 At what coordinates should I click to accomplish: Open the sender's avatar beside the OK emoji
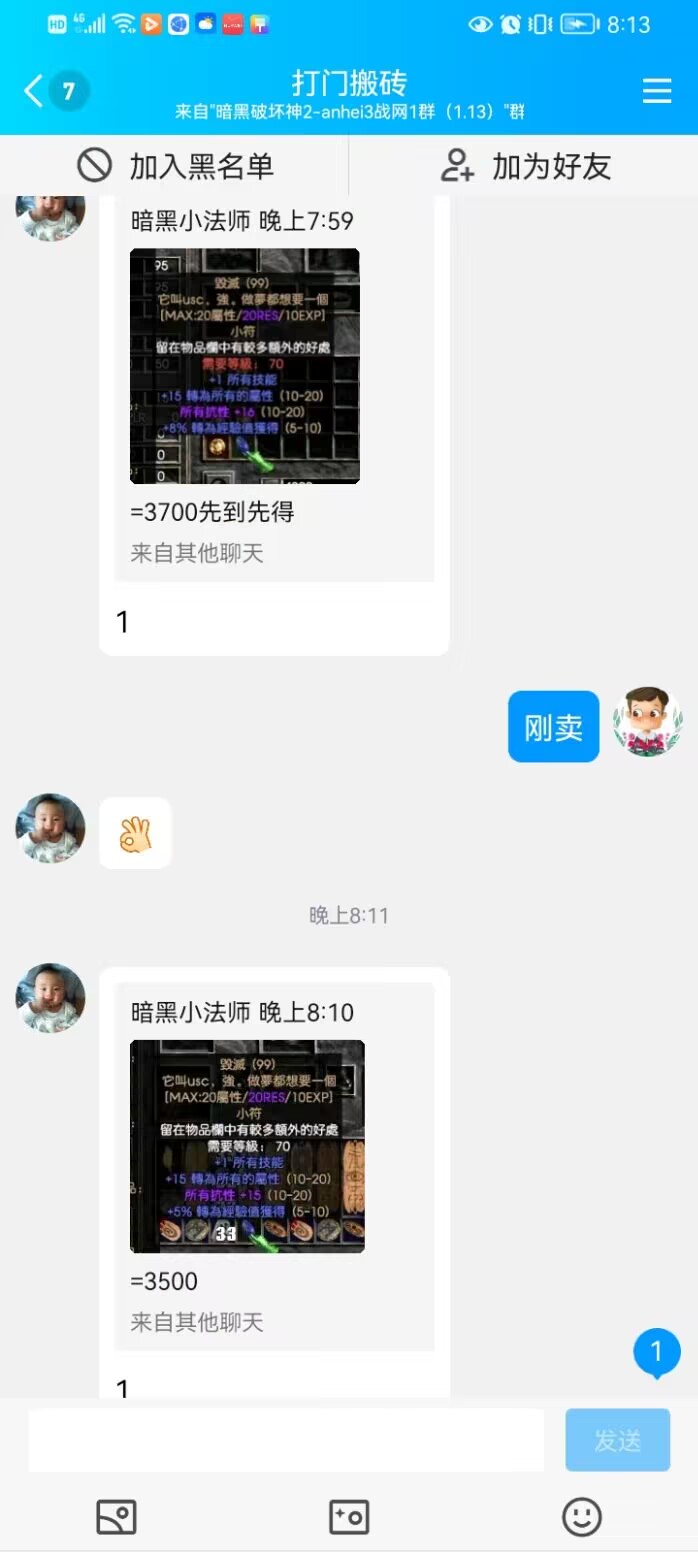click(50, 828)
